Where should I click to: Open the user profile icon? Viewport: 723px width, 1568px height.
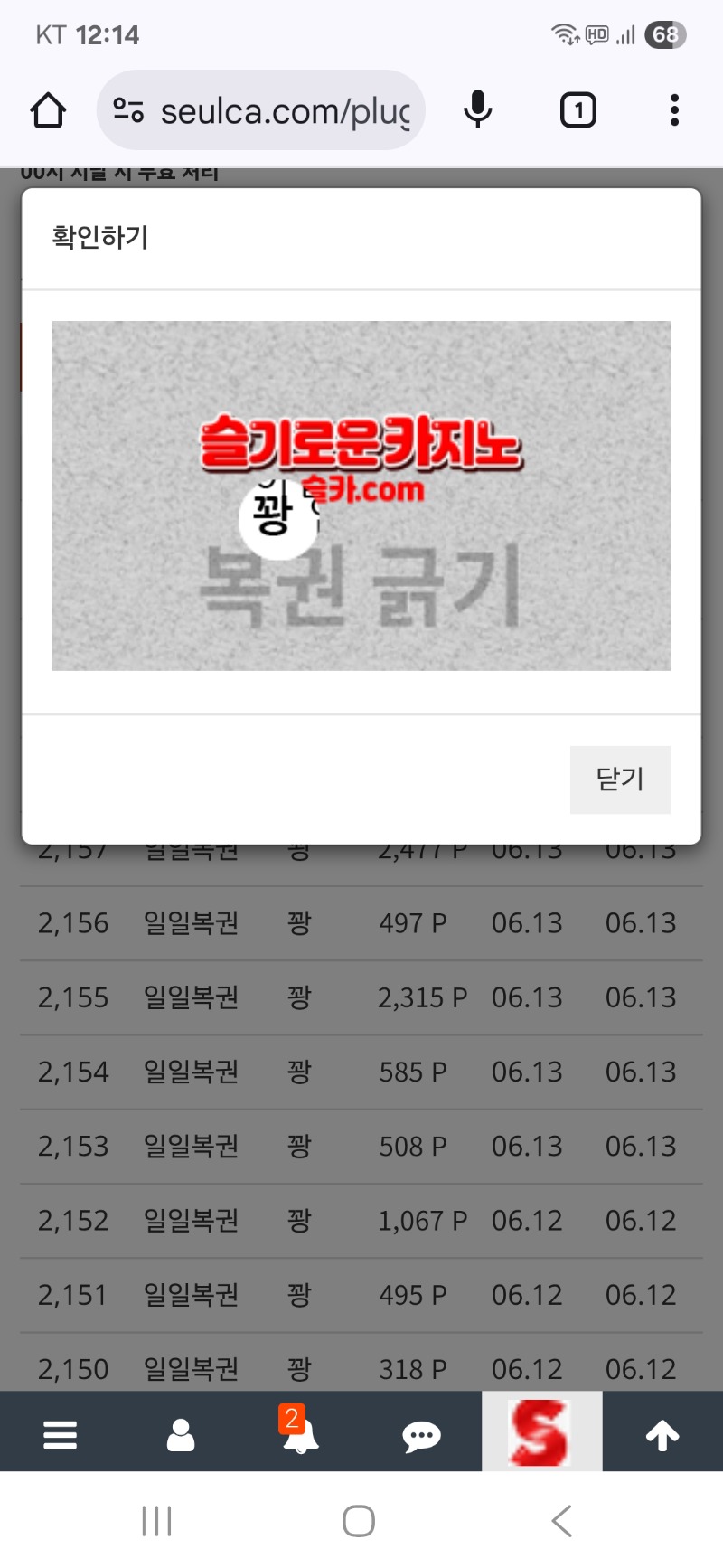(181, 1435)
